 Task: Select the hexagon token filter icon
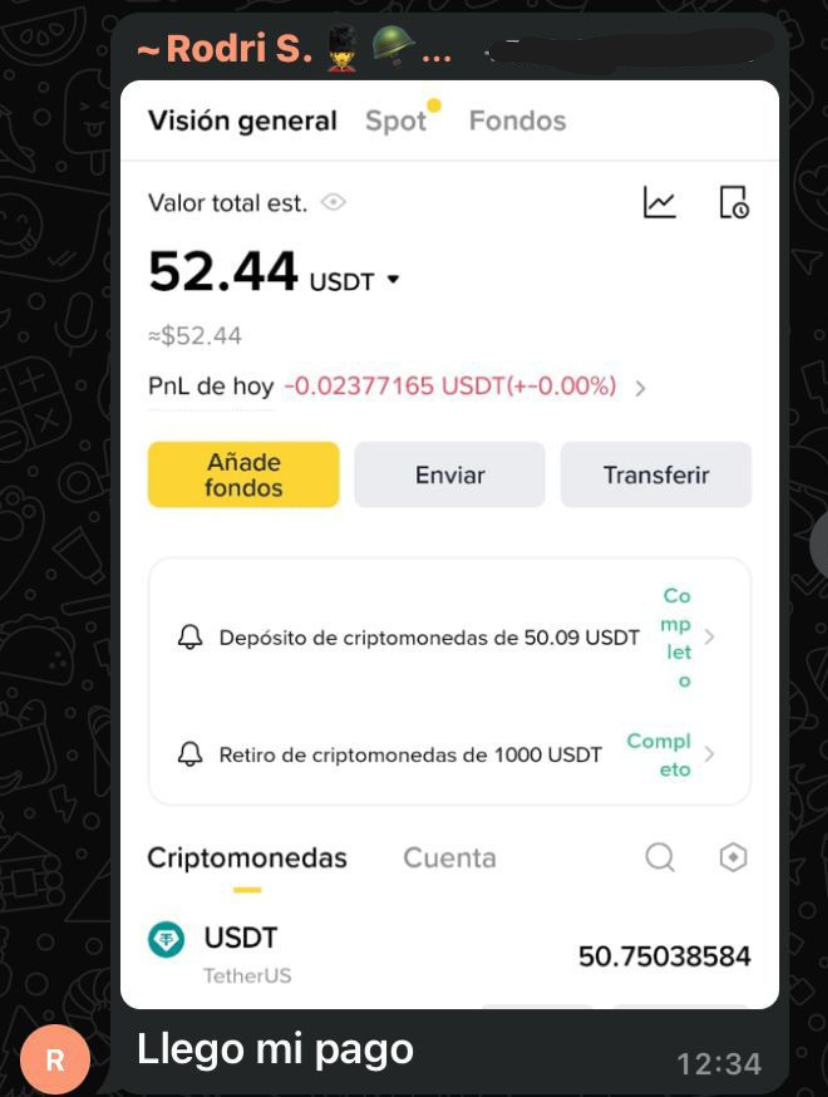coord(732,857)
